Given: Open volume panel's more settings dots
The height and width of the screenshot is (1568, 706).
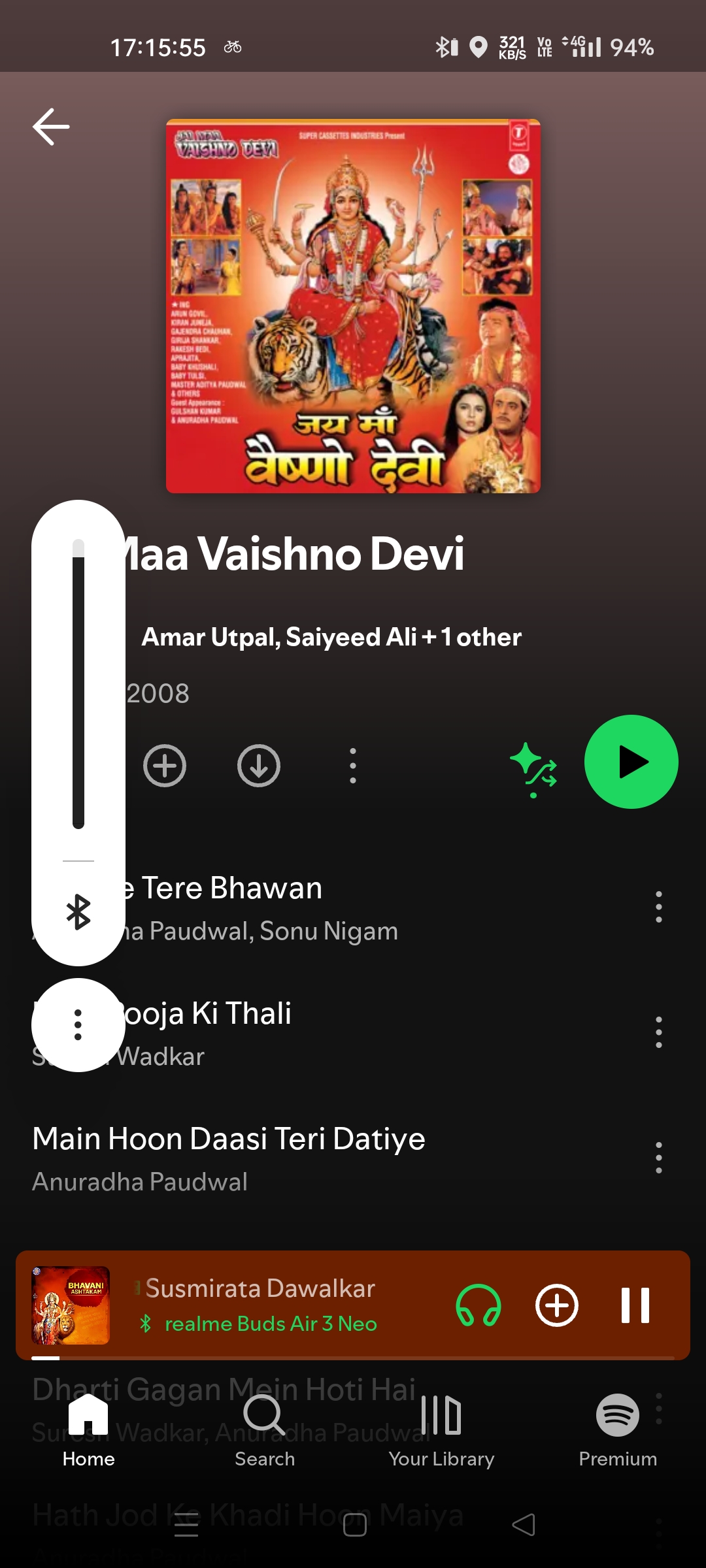Looking at the screenshot, I should coord(78,1024).
